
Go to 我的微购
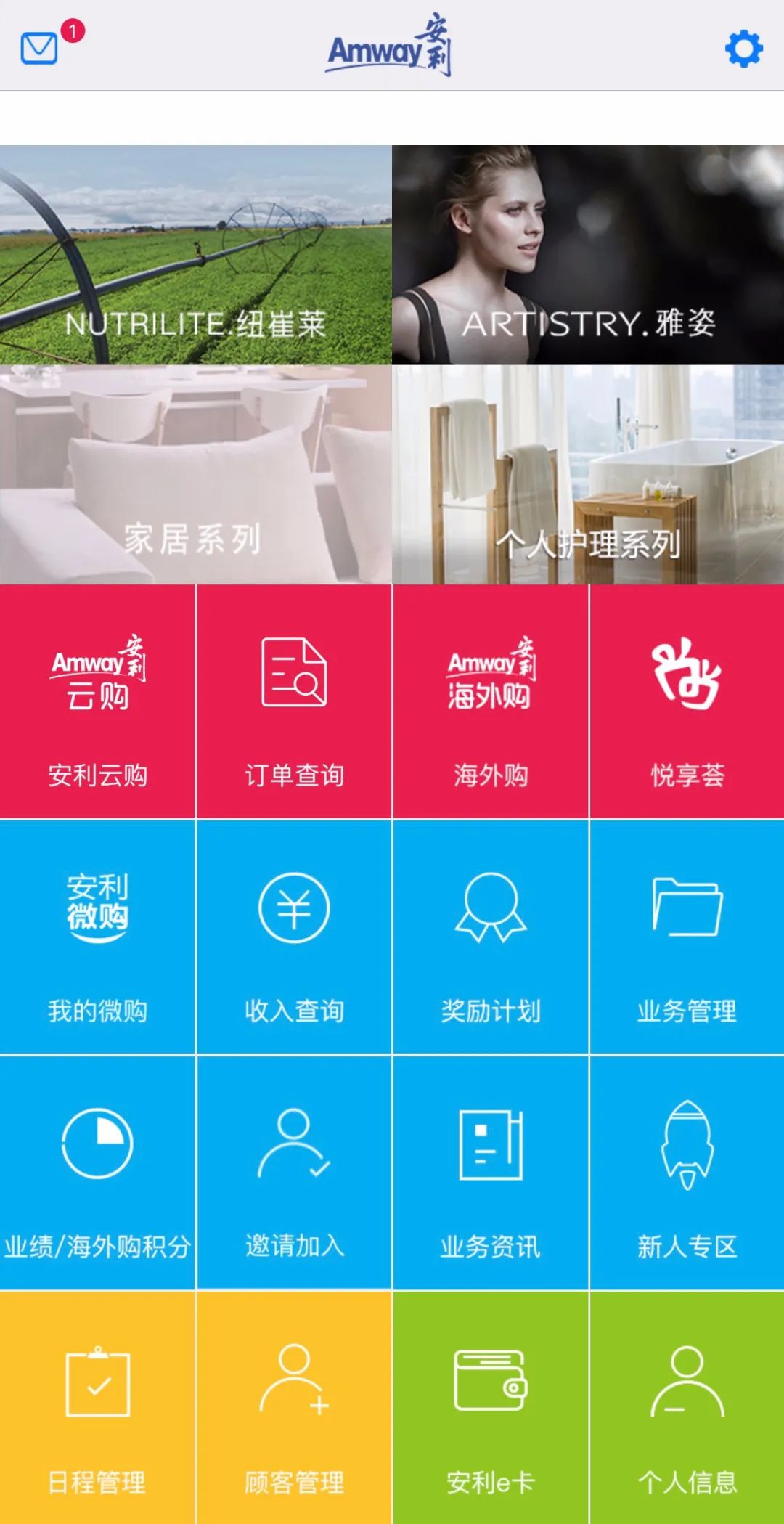(x=97, y=937)
